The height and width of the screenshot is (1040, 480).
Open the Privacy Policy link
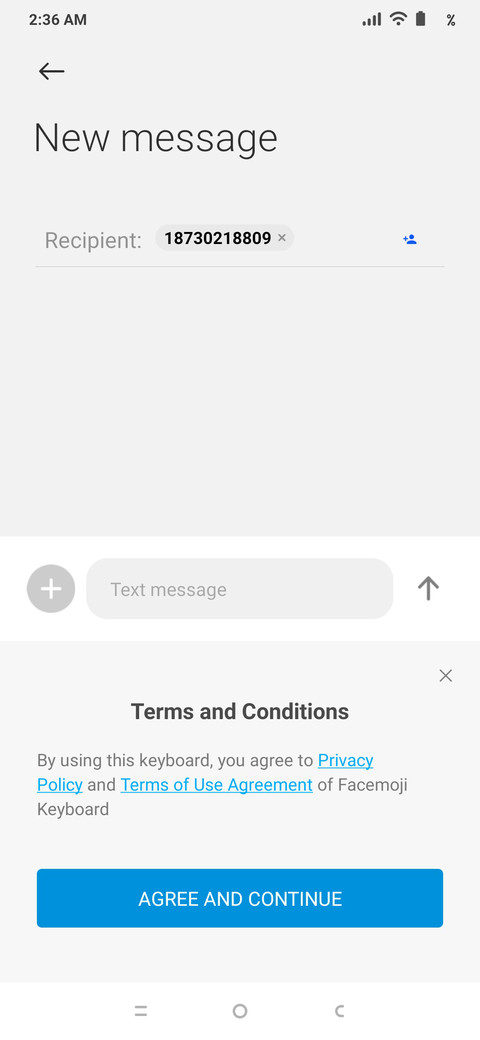pyautogui.click(x=345, y=760)
